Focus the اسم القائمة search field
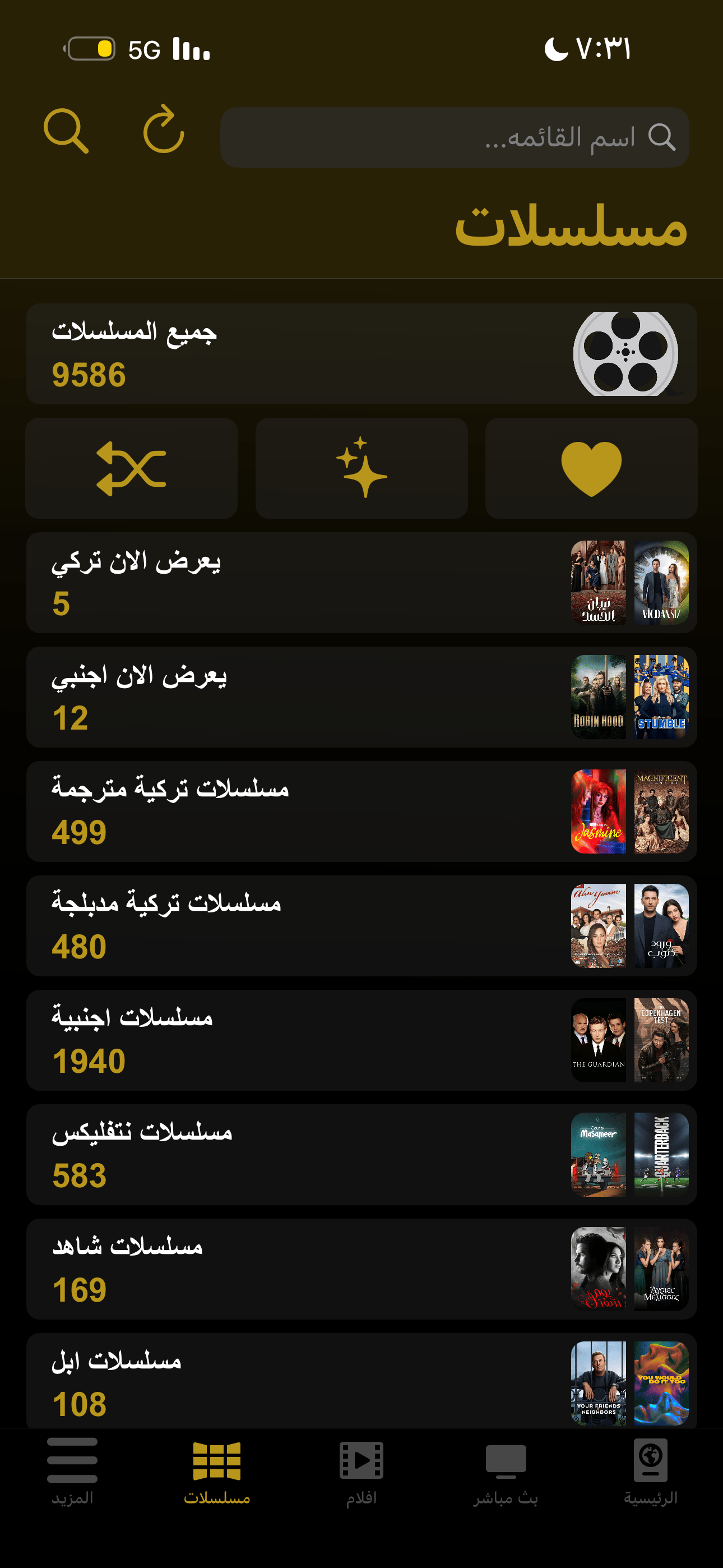 (x=454, y=137)
